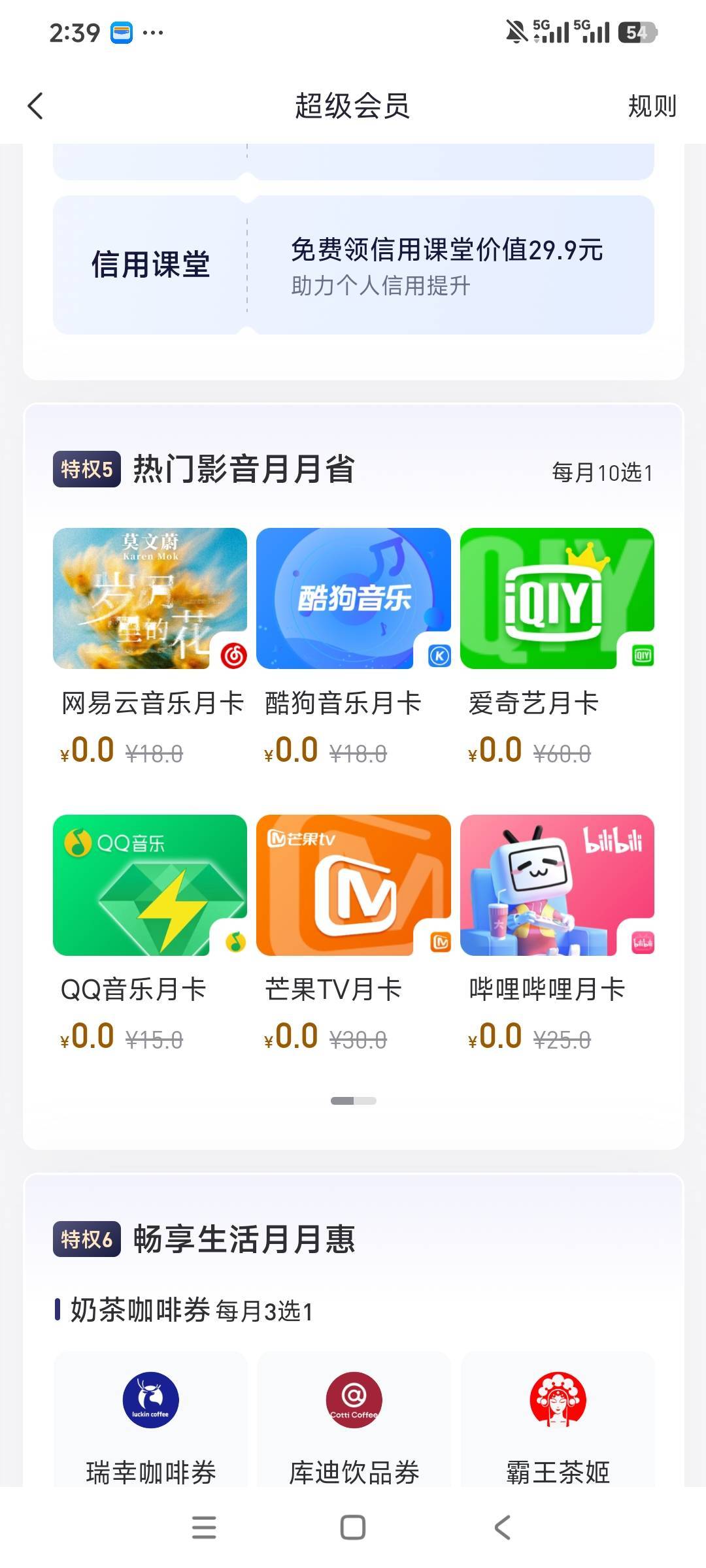This screenshot has width=706, height=1568.
Task: Open the 规则 rules page
Action: tap(651, 106)
